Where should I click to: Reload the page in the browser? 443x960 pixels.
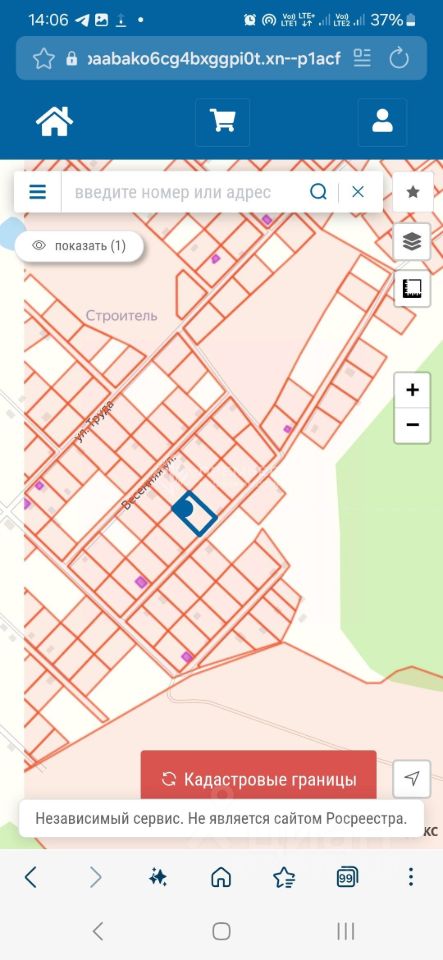[399, 58]
